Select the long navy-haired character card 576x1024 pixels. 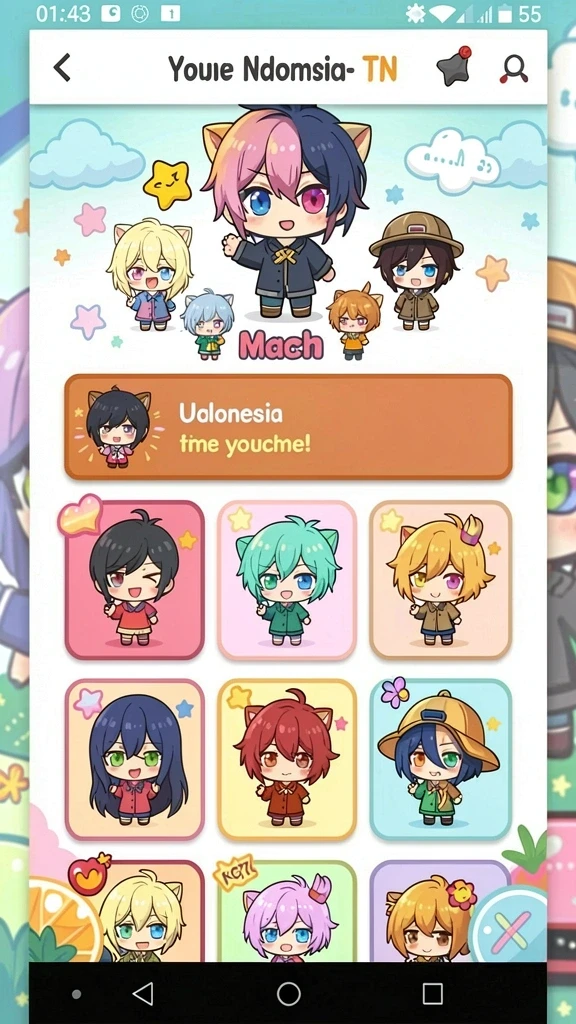coord(135,760)
